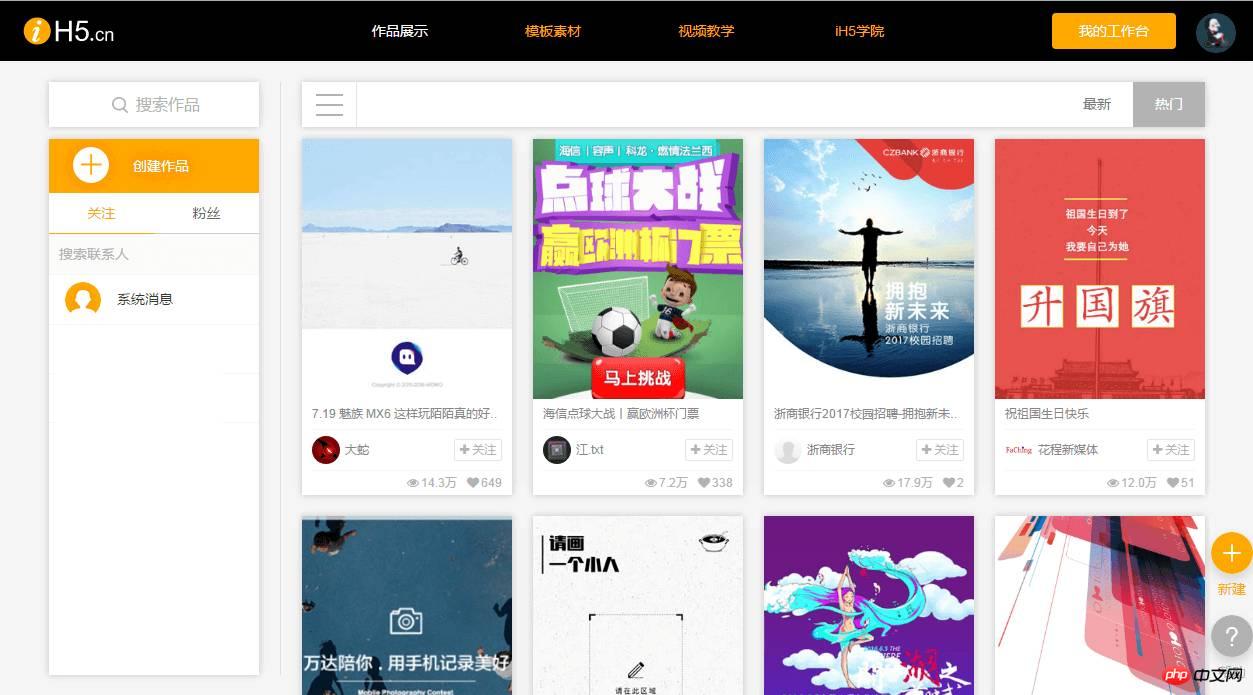This screenshot has height=695, width=1253.
Task: Open the help question mark button
Action: (1231, 636)
